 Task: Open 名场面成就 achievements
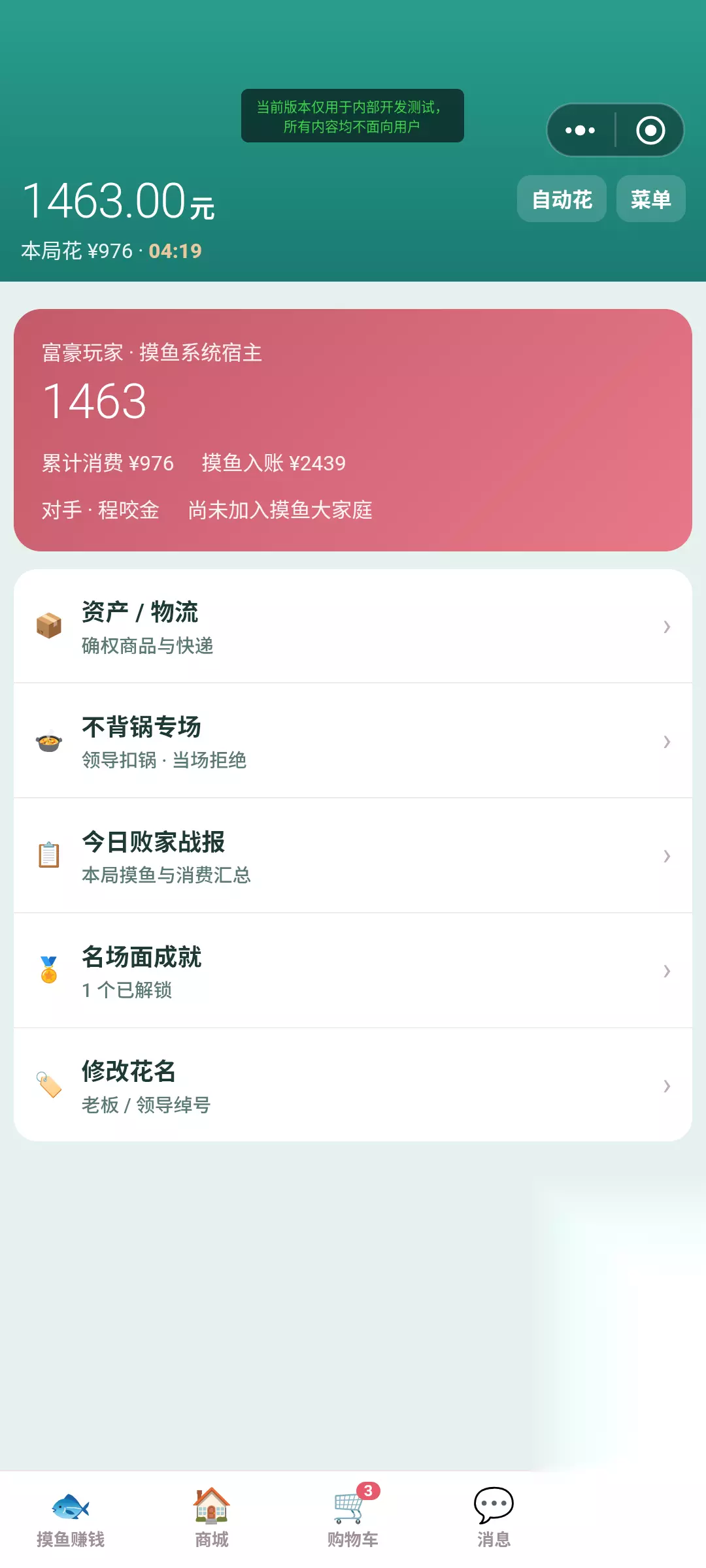coord(353,971)
